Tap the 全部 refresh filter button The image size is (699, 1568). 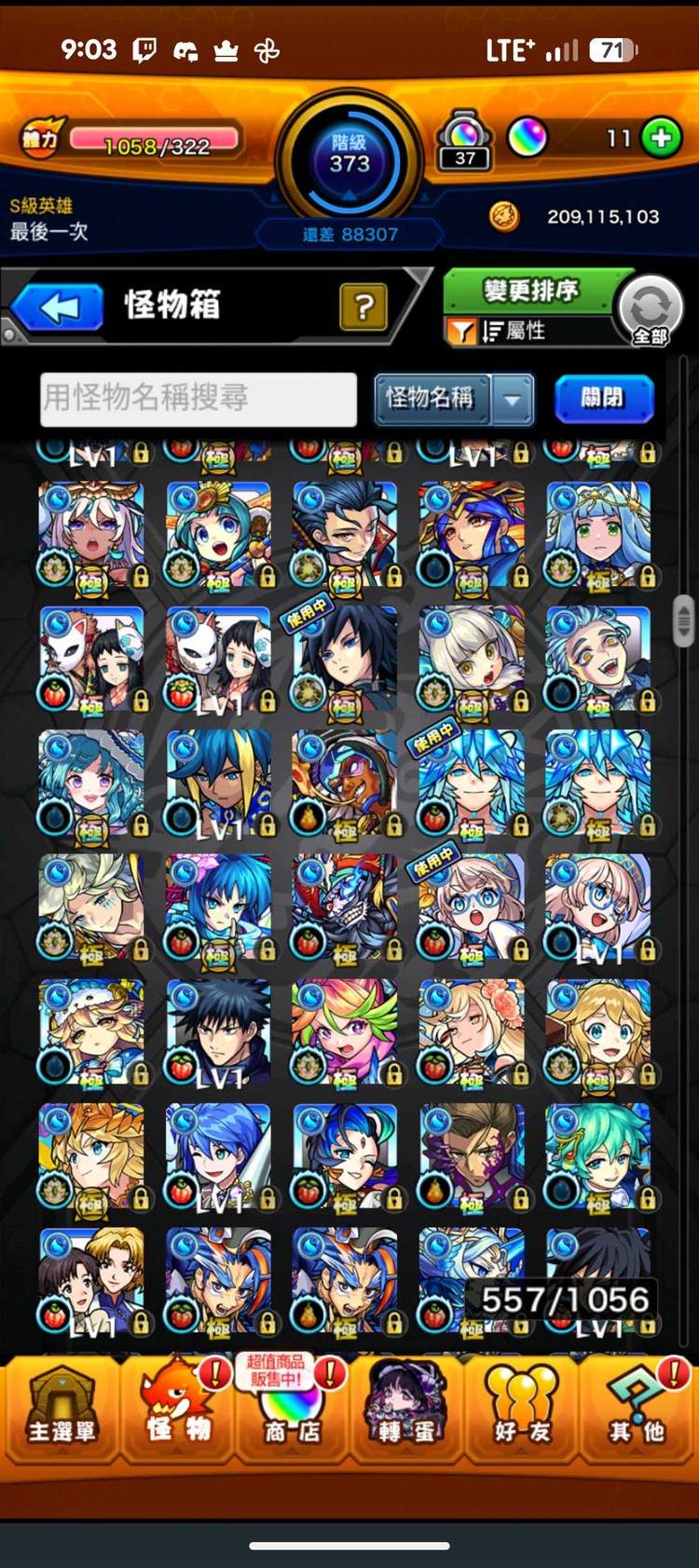(650, 310)
